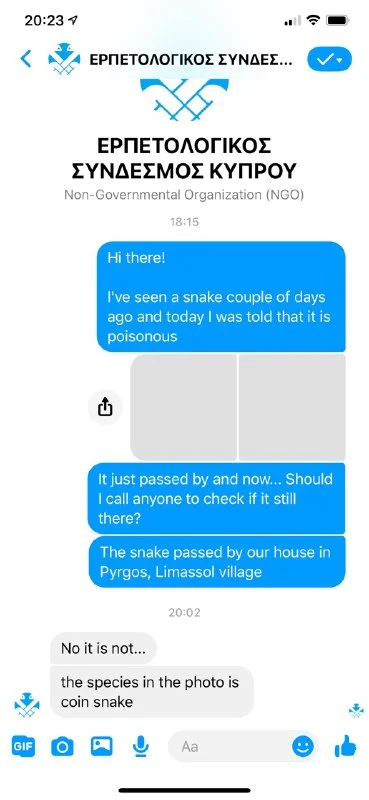Open the conversation title ΕΡΠΕΤΟΛΟΓΙΚΟΣ ΣΥΝΔΕΣ…
Screen dimensions: 369x800
tap(191, 60)
